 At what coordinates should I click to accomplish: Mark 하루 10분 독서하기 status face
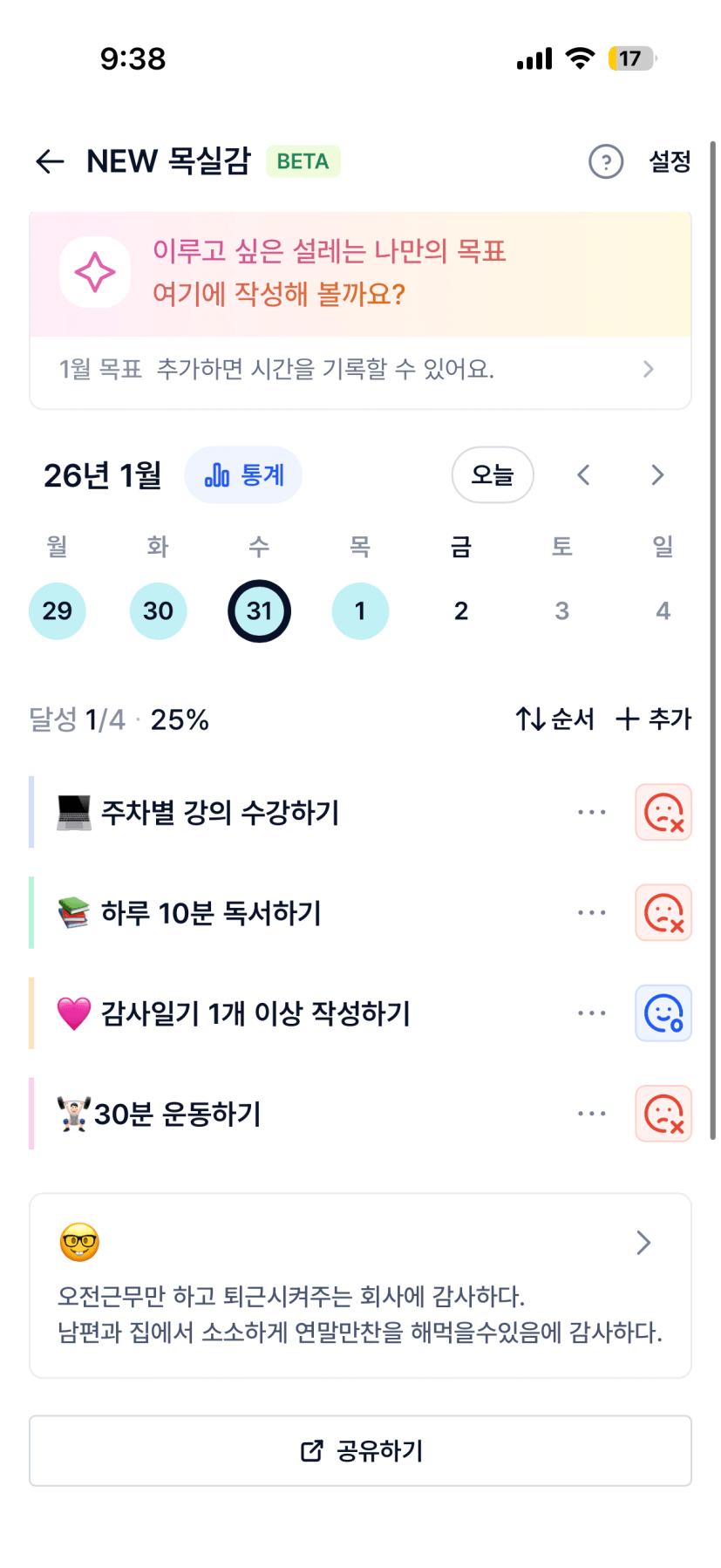[663, 913]
